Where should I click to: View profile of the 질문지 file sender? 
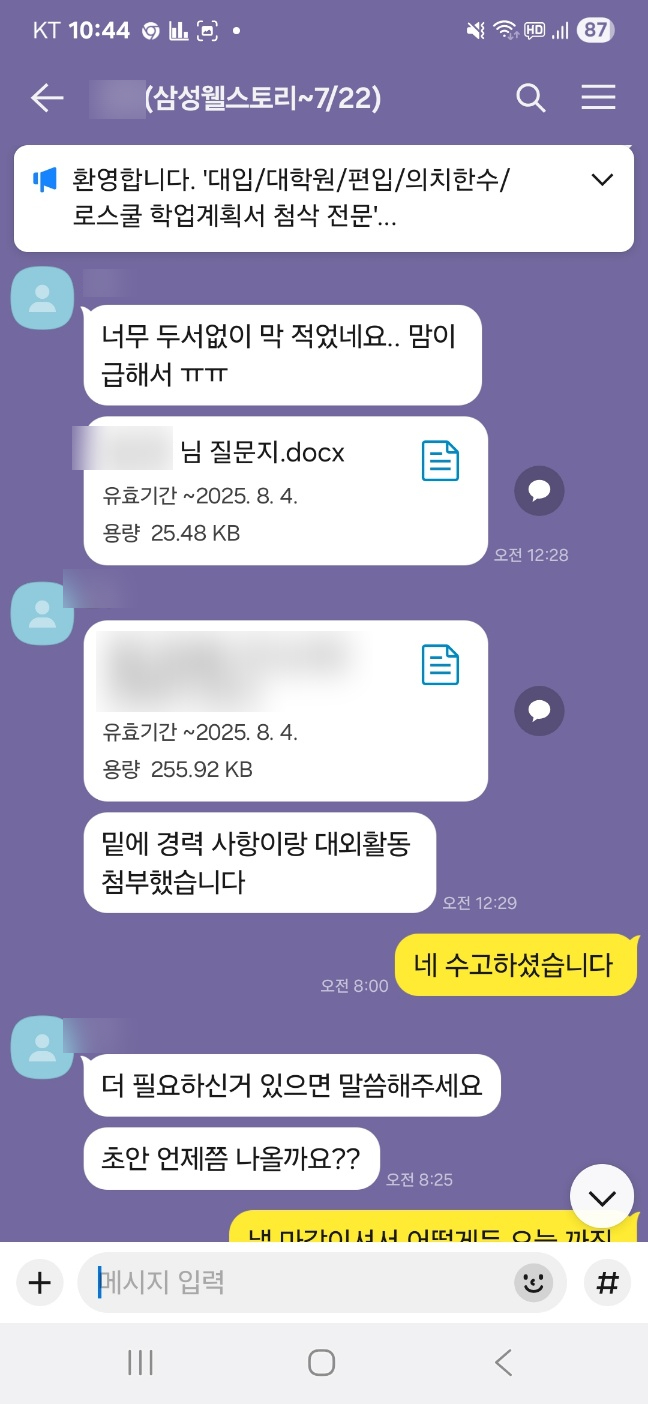[x=42, y=298]
